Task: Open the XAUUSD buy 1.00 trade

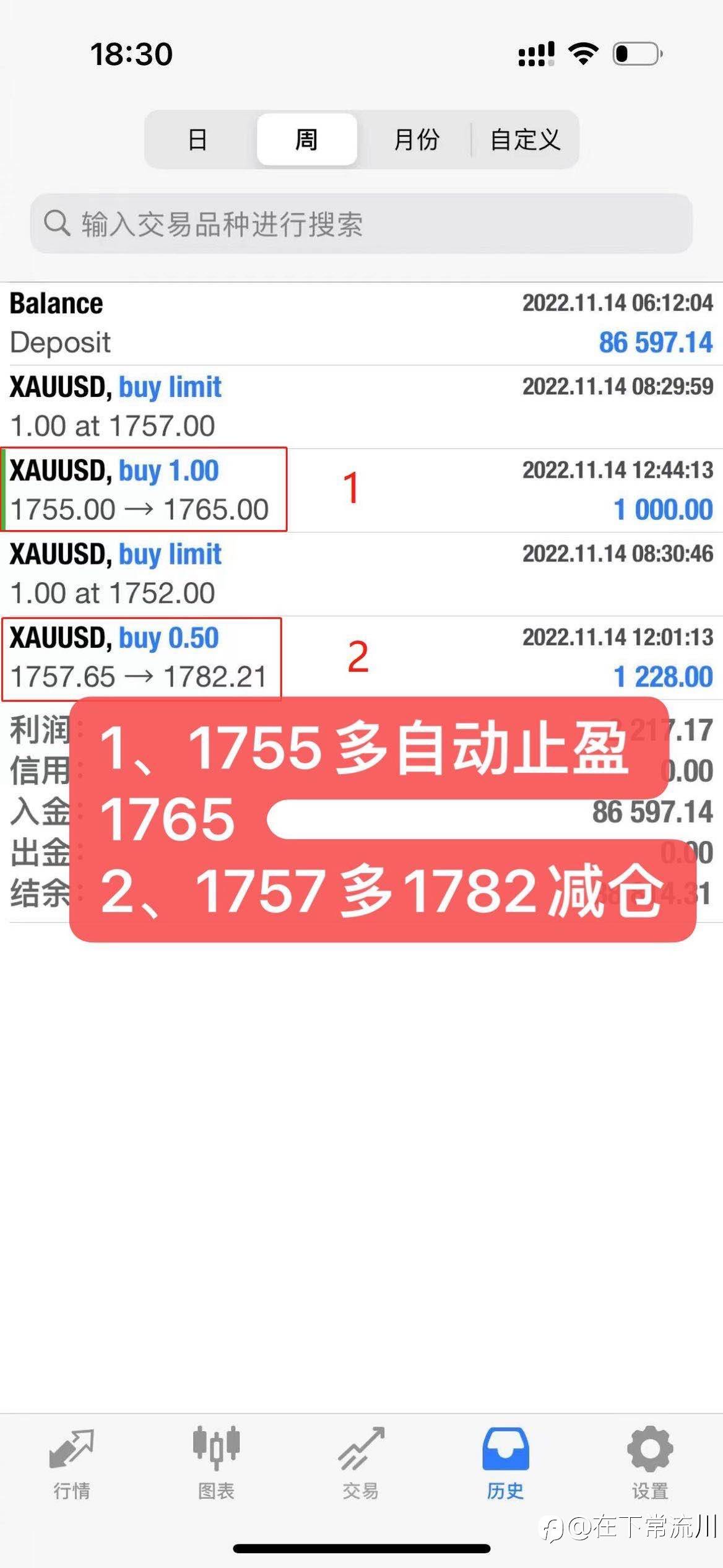Action: [x=361, y=490]
